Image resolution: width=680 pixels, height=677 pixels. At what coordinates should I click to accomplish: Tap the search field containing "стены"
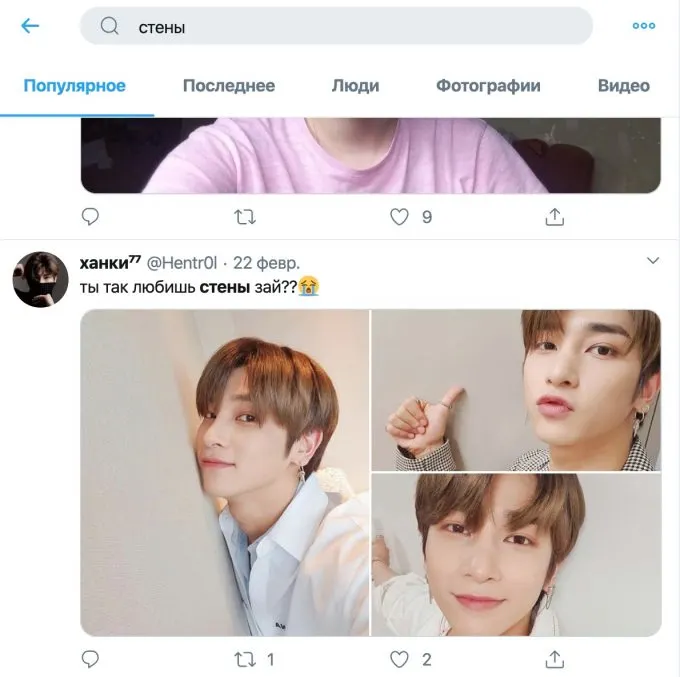point(336,27)
